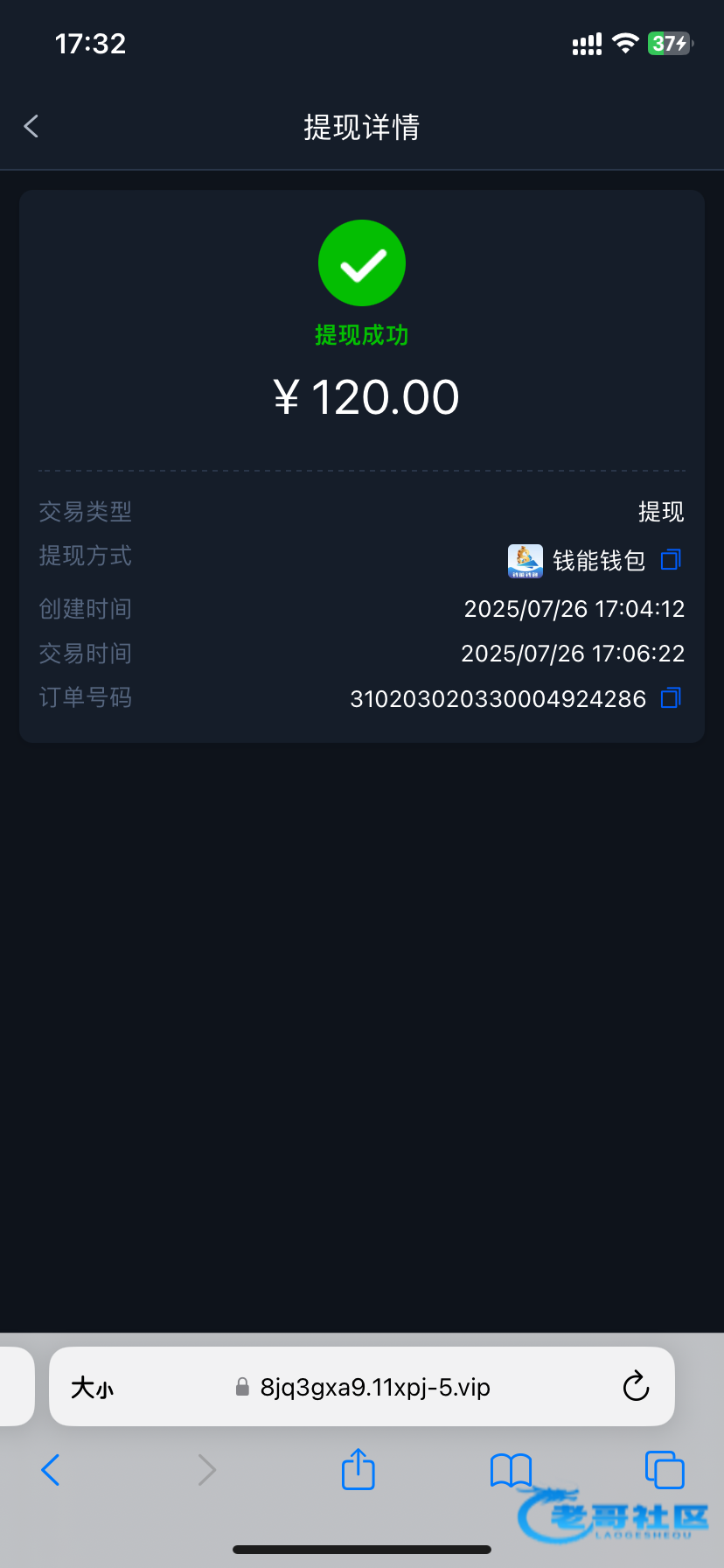This screenshot has height=1568, width=724.
Task: Go back from the 提现详情 page
Action: pyautogui.click(x=31, y=127)
